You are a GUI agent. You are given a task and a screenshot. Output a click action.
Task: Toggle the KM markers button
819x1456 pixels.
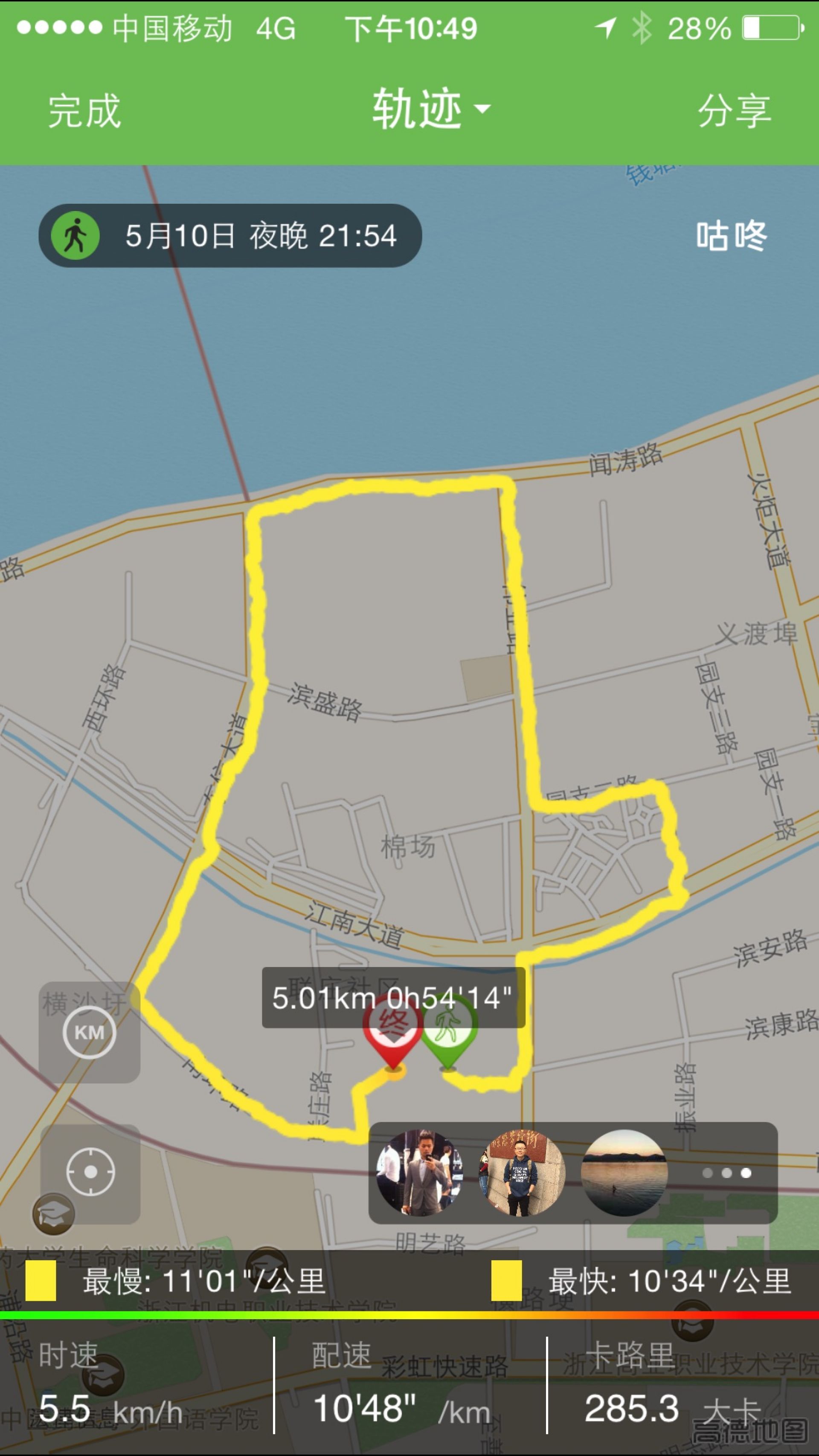point(90,1033)
